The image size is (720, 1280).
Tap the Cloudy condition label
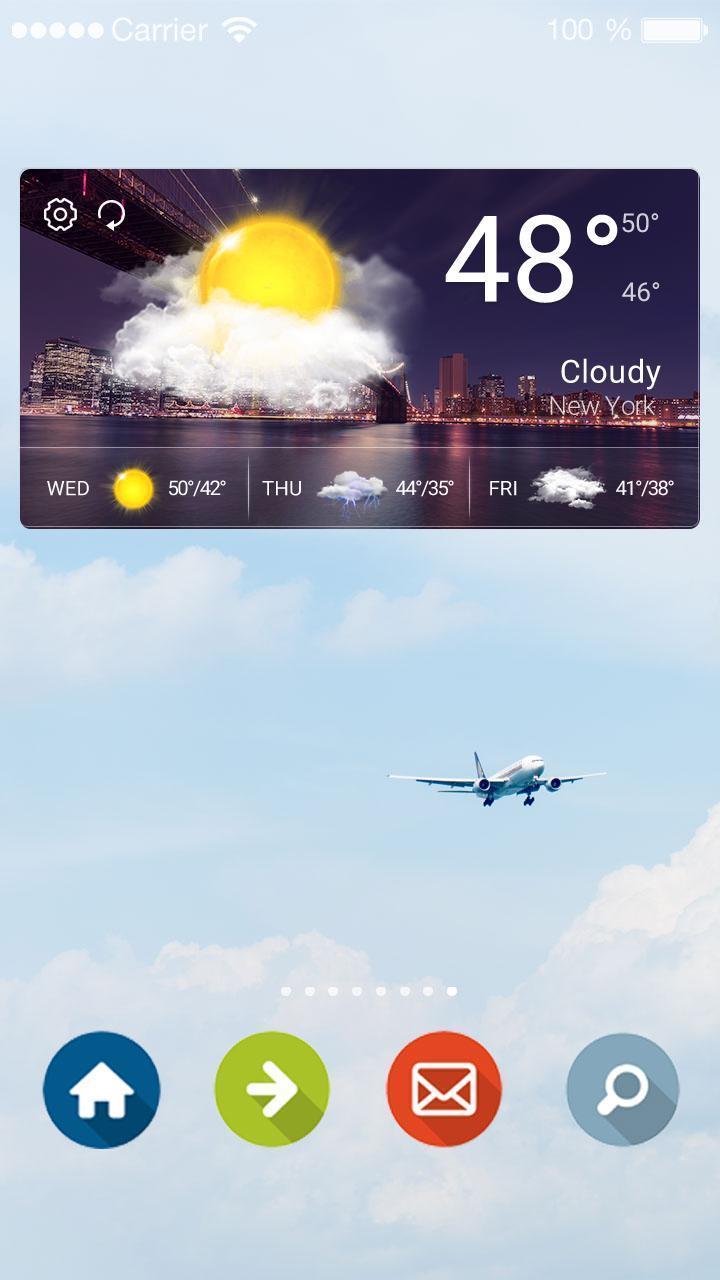(610, 373)
